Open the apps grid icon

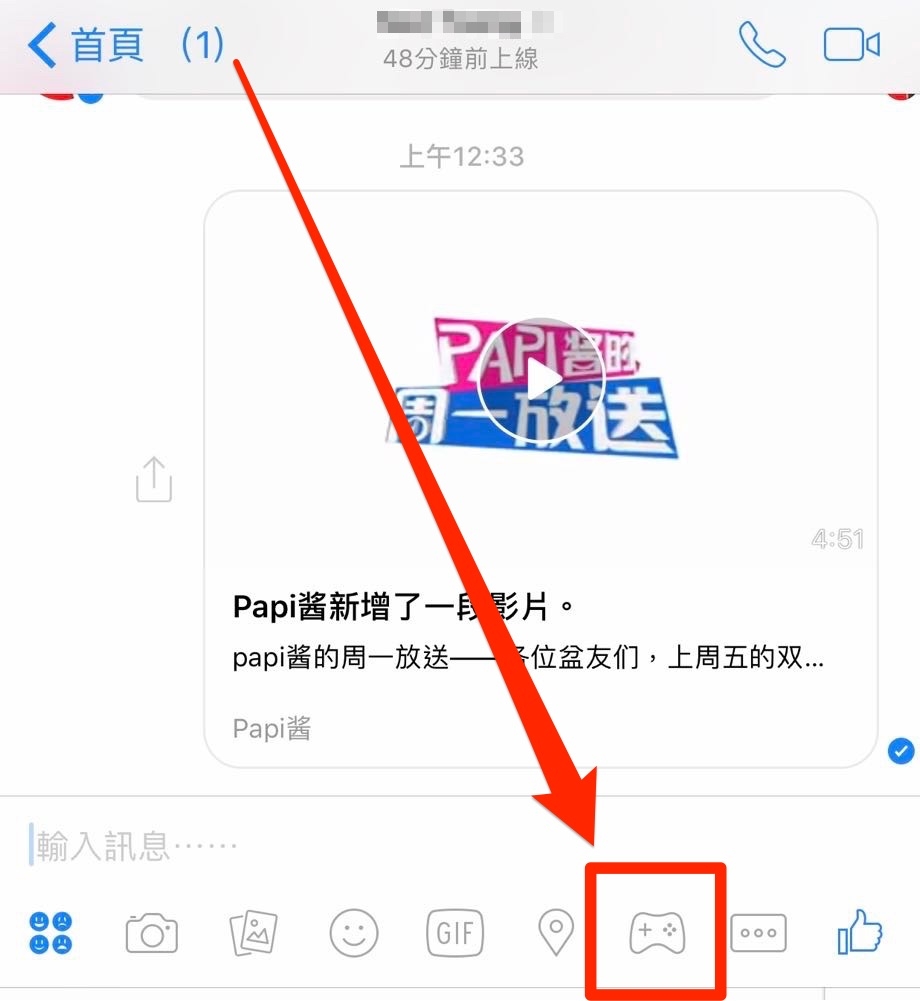pyautogui.click(x=51, y=933)
